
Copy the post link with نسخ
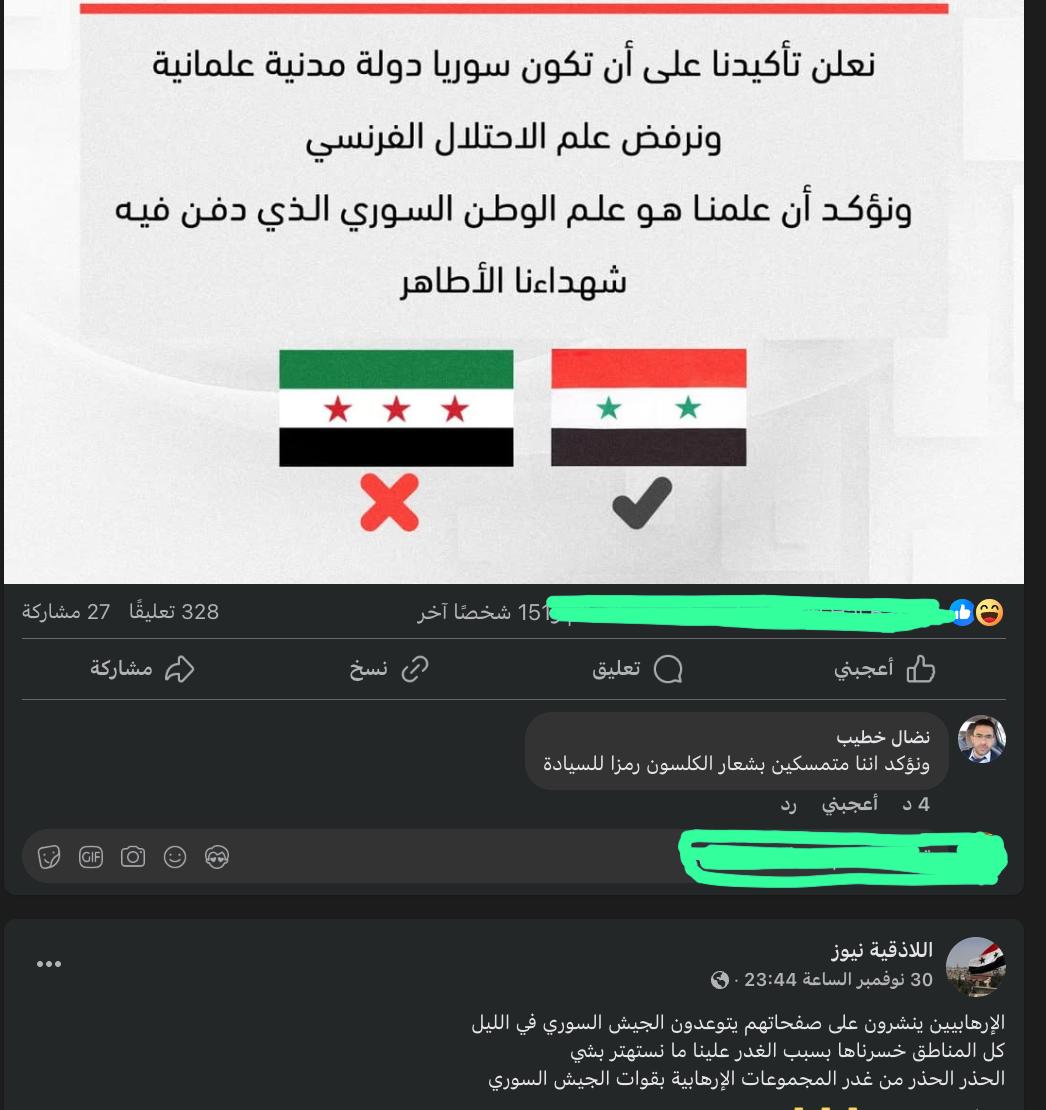[388, 669]
